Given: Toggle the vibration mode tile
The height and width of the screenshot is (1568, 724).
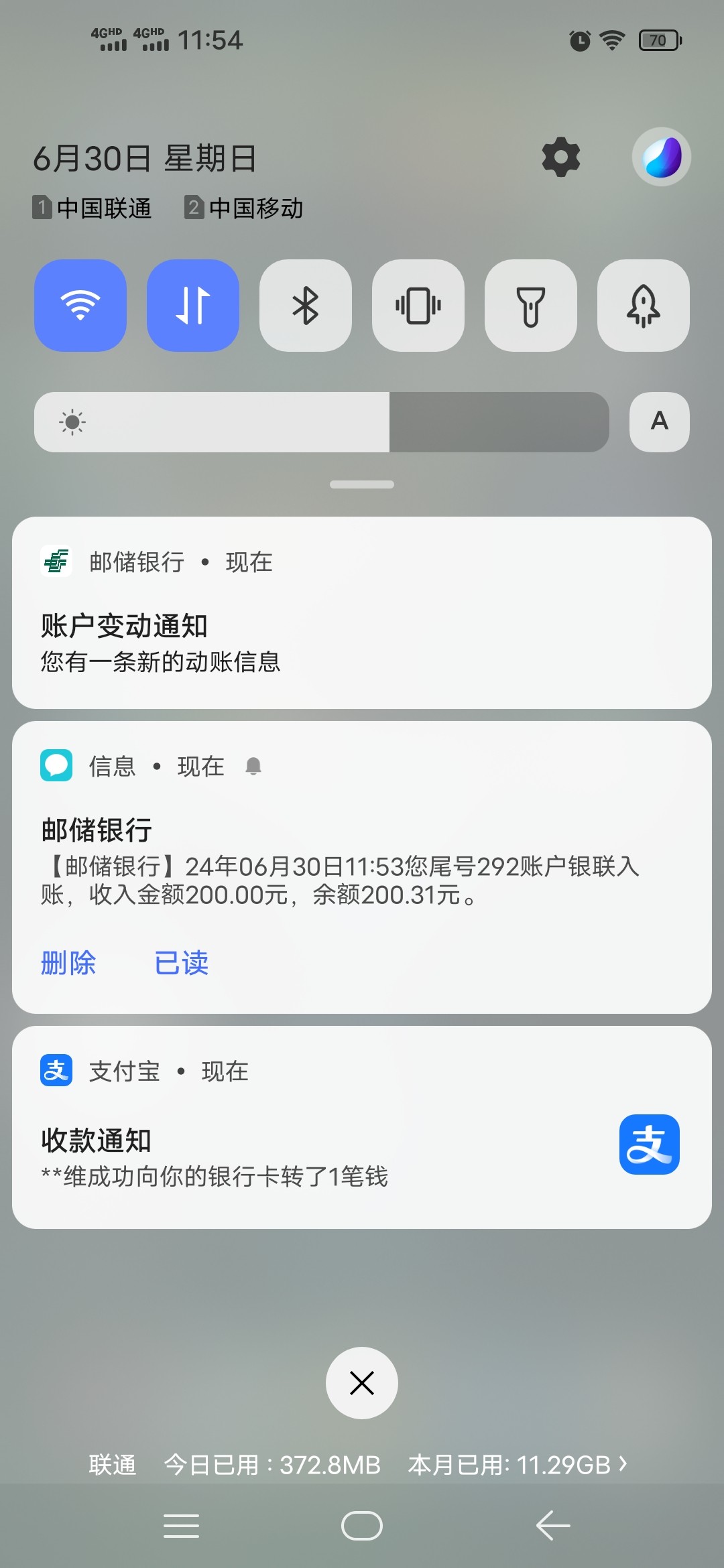Looking at the screenshot, I should (x=418, y=306).
